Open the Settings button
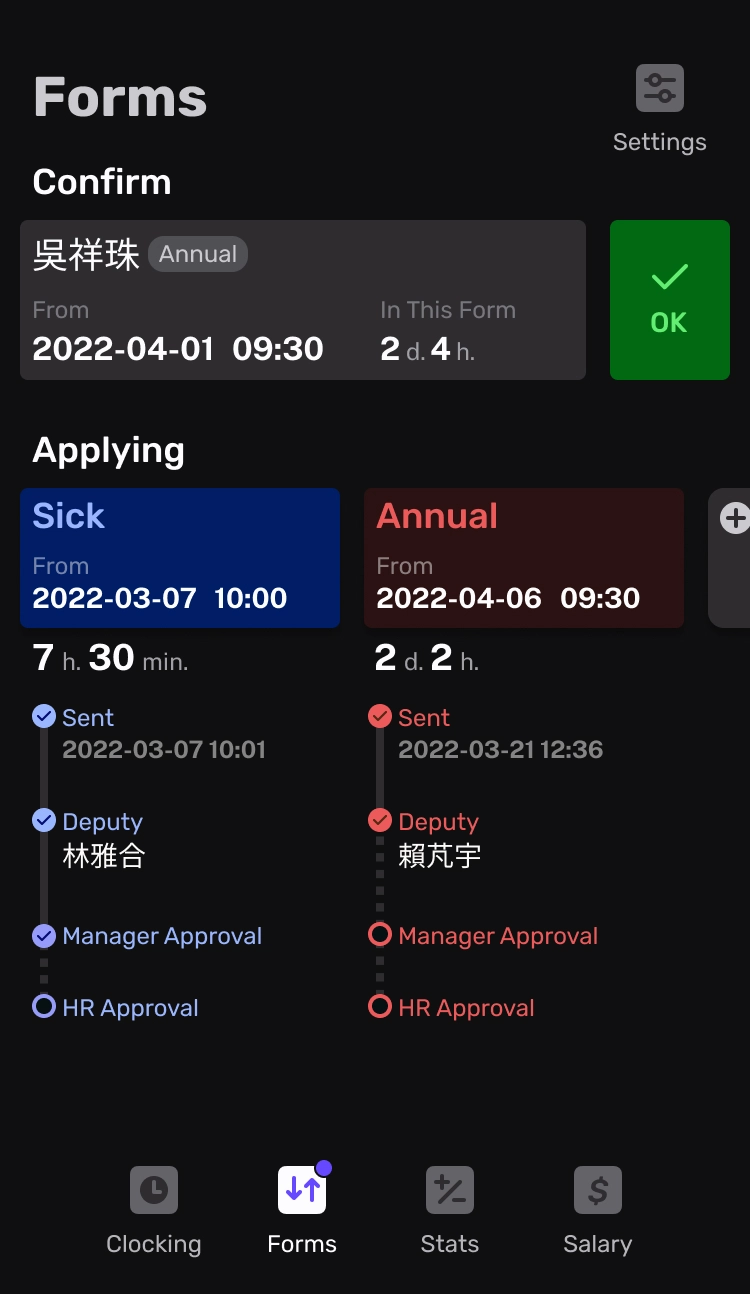This screenshot has width=750, height=1294. pos(659,110)
